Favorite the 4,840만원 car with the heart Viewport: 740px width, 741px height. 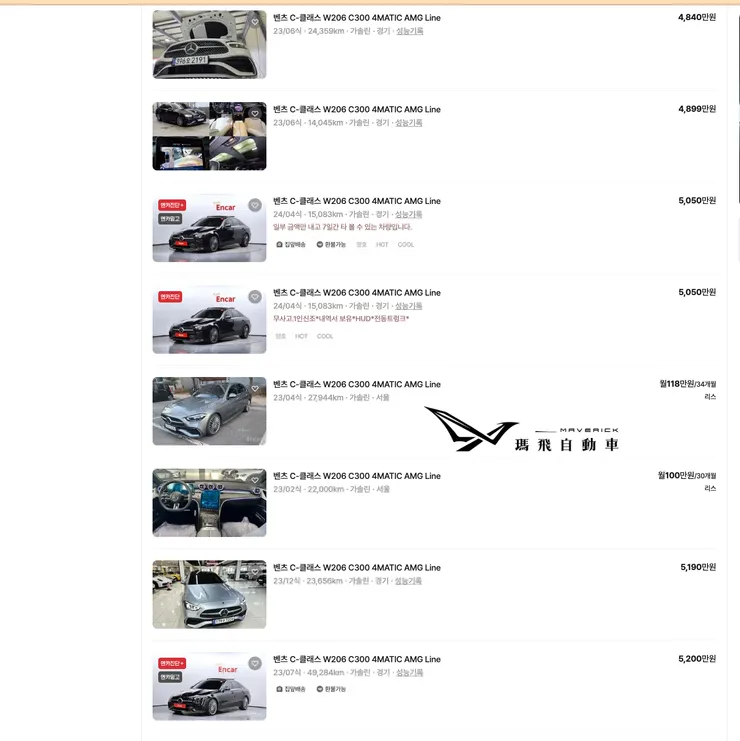[x=255, y=22]
